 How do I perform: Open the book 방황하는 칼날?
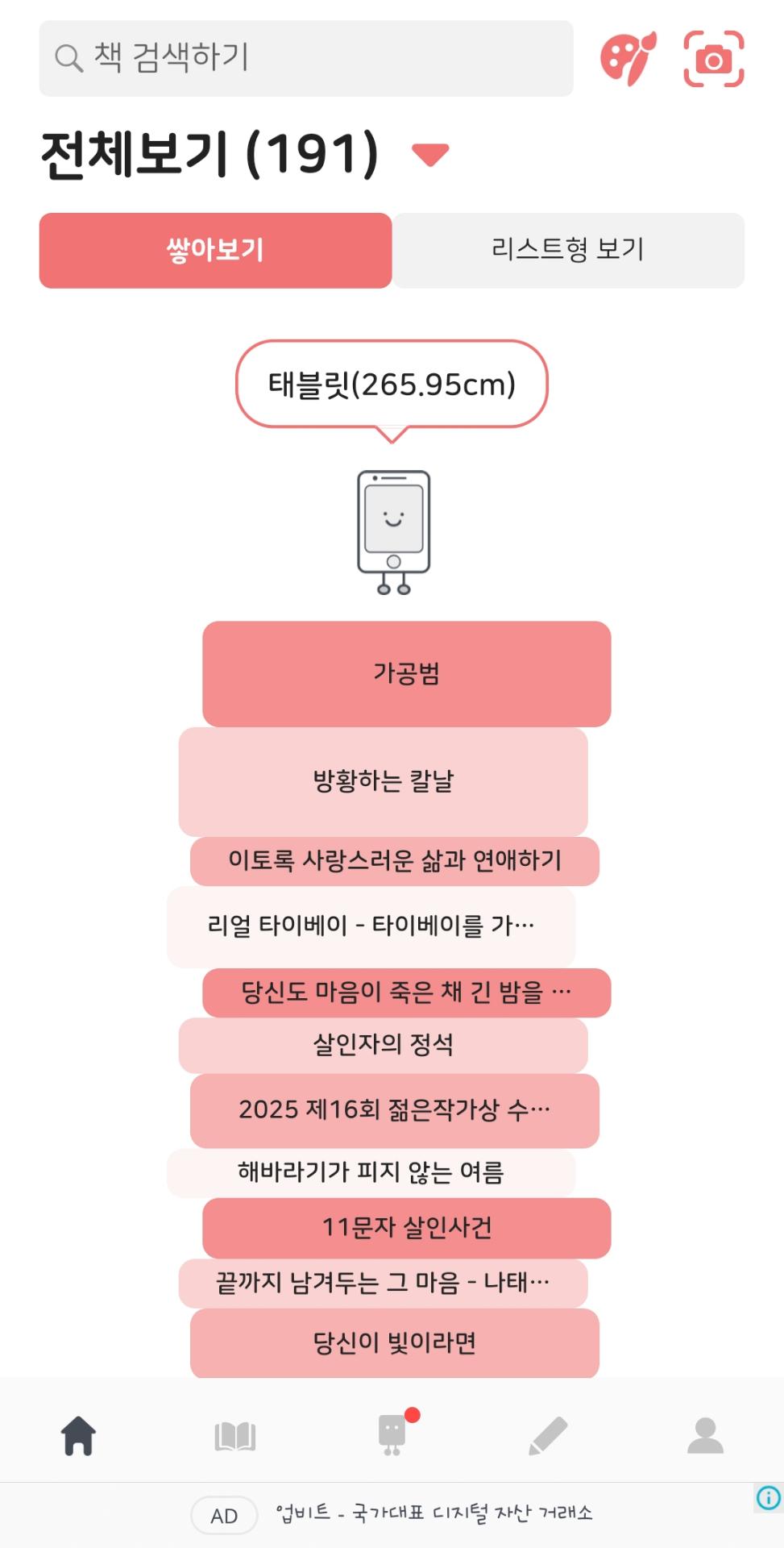pyautogui.click(x=383, y=781)
